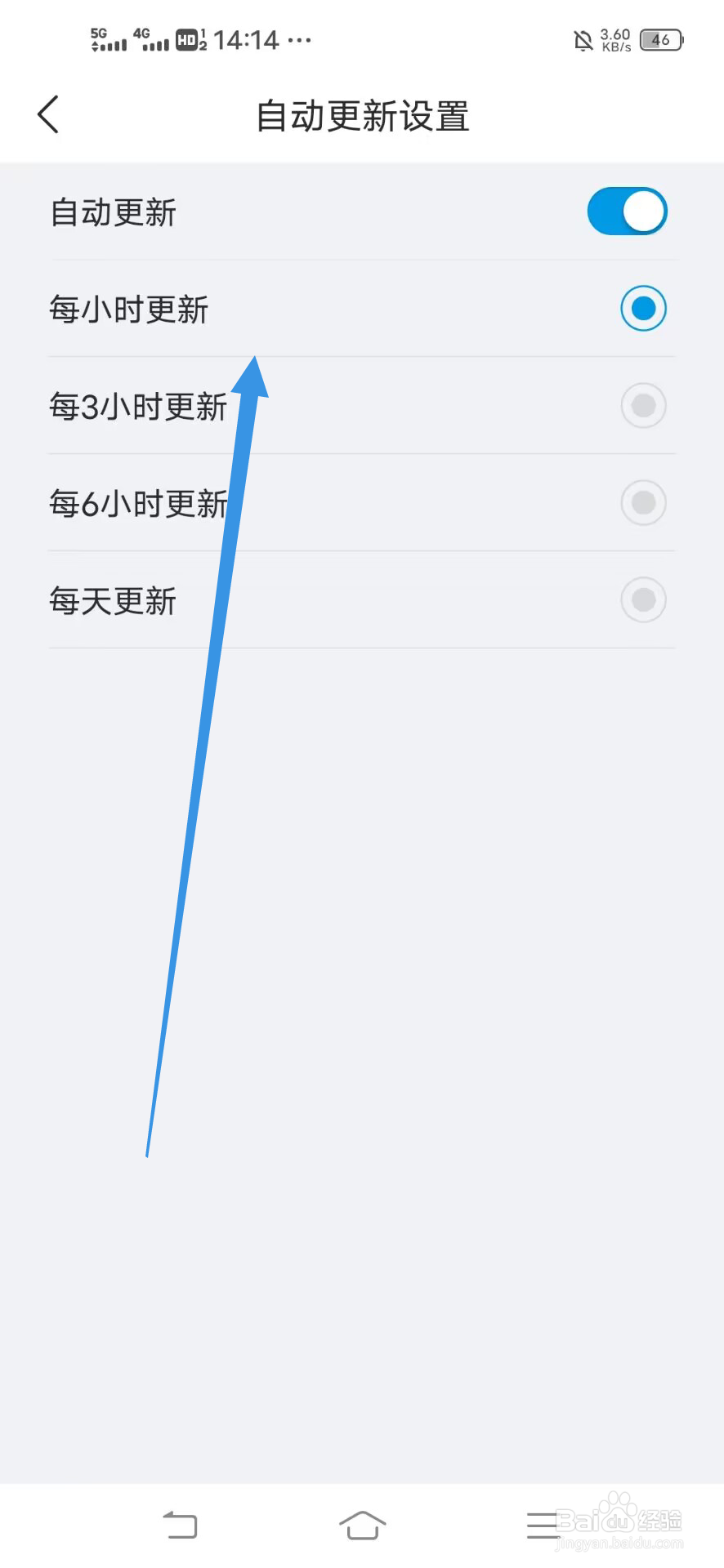724x1568 pixels.
Task: Confirm 每小时更新 is selected by tapping its radio
Action: [642, 309]
